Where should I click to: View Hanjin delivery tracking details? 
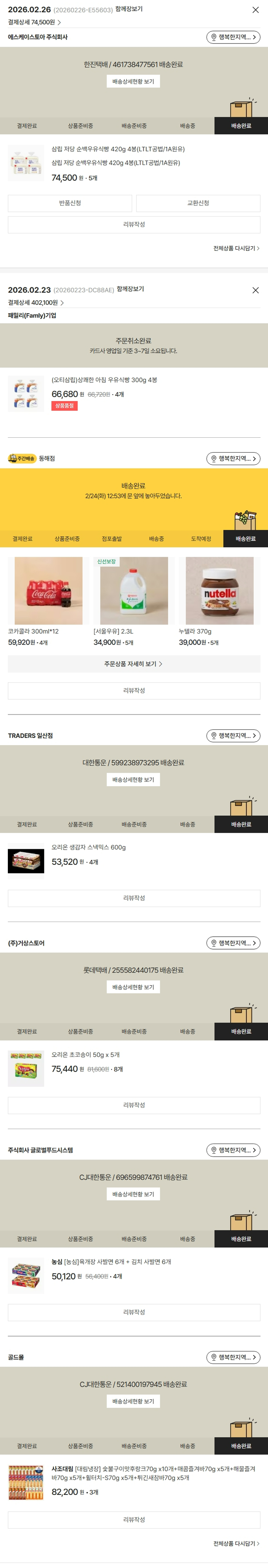tap(133, 82)
